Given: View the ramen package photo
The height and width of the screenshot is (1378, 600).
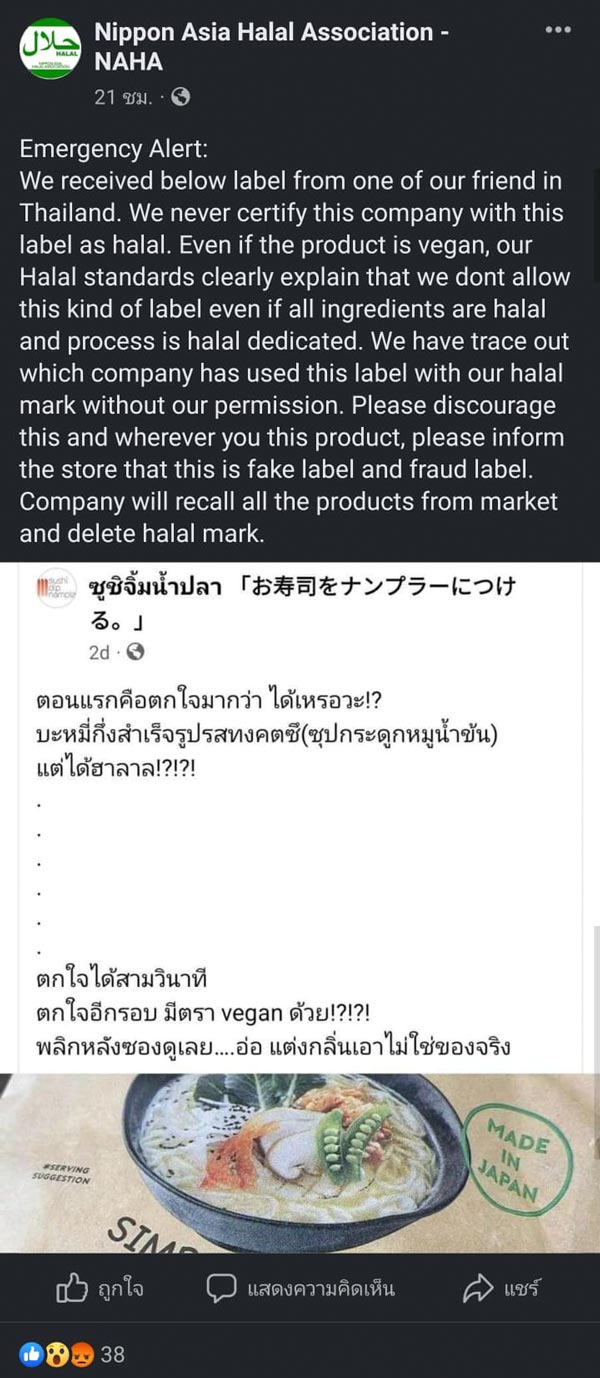Looking at the screenshot, I should pos(300,1162).
